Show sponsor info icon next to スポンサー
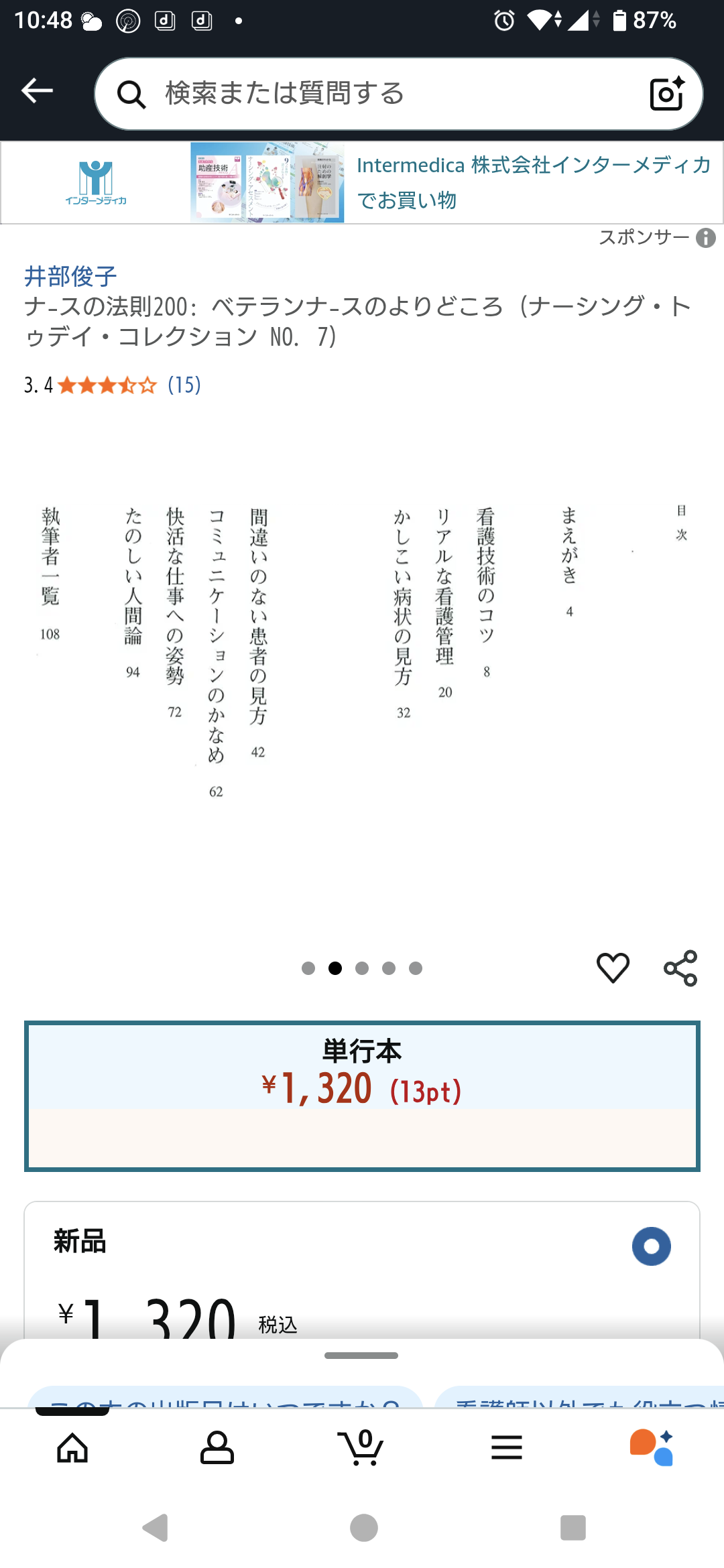Screen dimensions: 724x1568 pos(706,238)
